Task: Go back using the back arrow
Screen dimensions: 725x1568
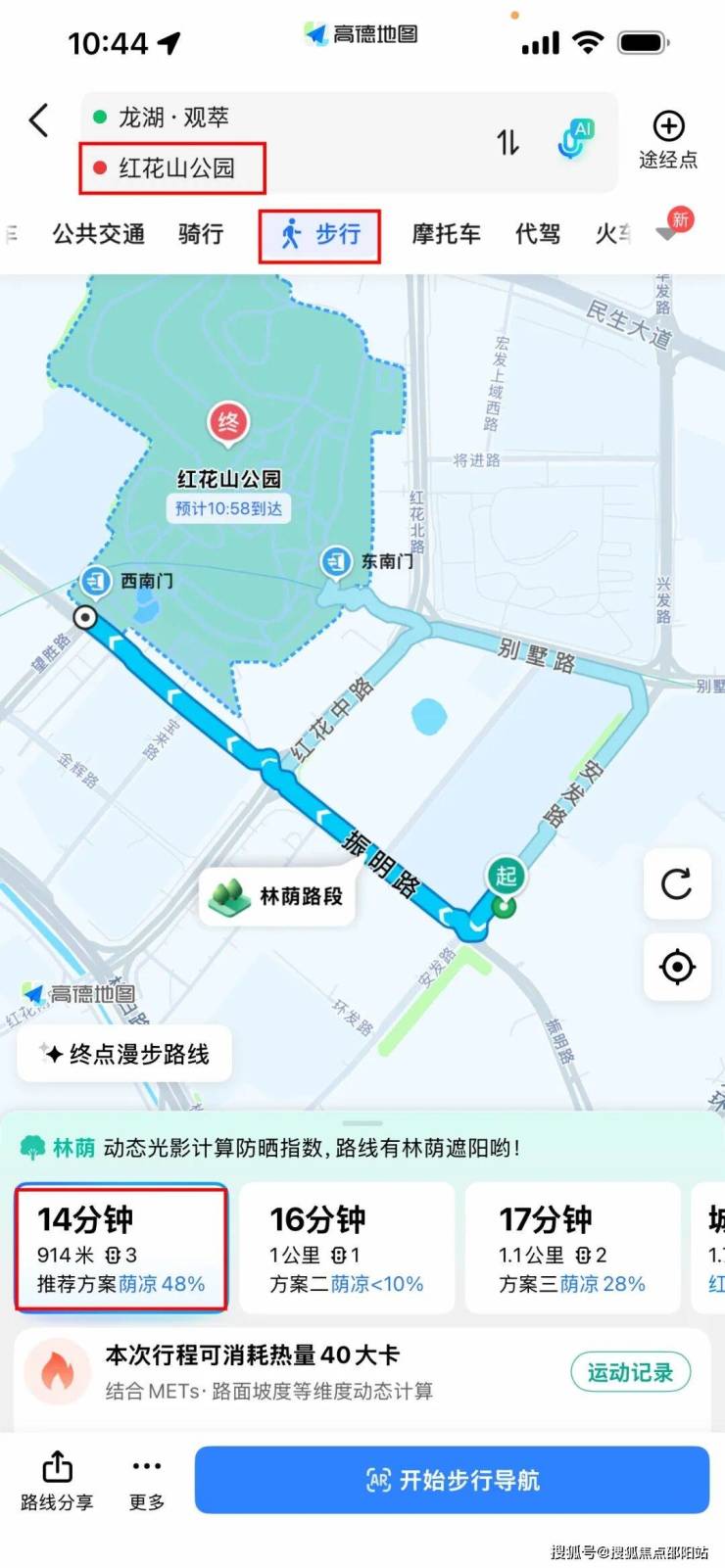Action: tap(39, 120)
